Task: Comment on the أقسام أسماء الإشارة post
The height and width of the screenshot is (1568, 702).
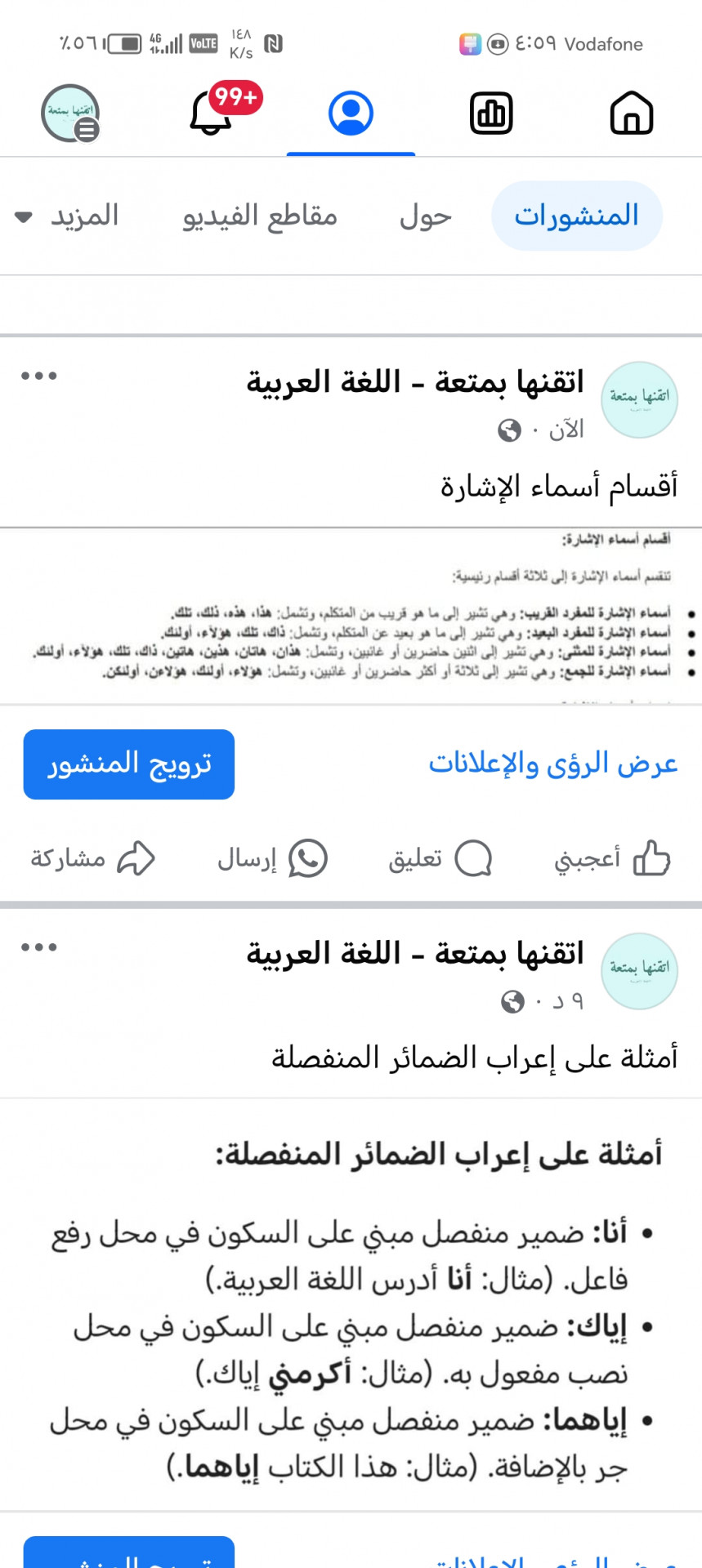Action: click(x=440, y=858)
